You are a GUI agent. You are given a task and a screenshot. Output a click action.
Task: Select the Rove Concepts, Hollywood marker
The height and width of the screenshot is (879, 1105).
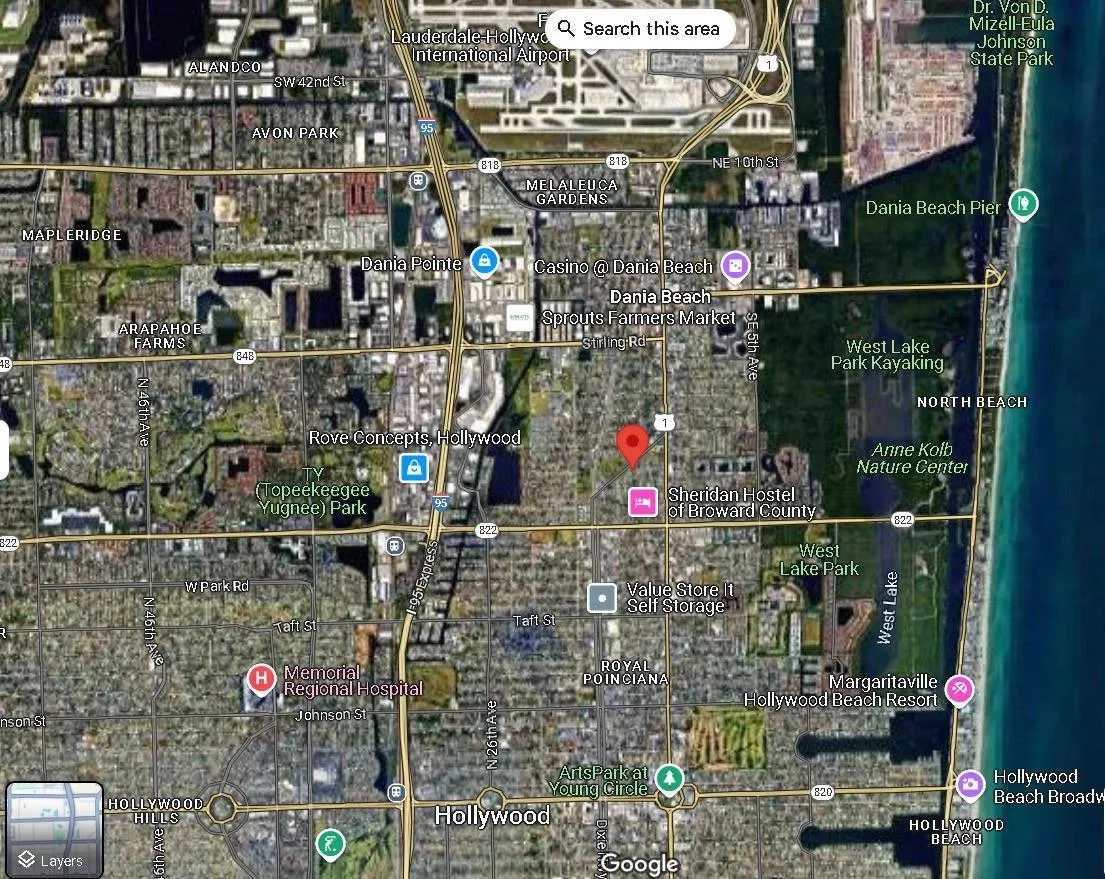coord(413,467)
